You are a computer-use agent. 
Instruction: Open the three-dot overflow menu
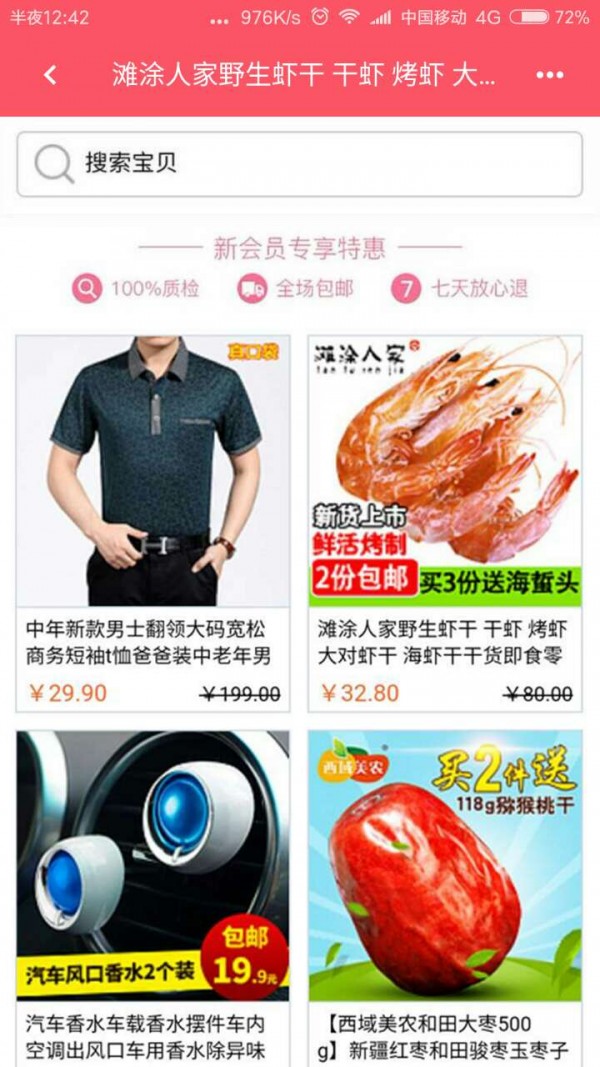(x=549, y=75)
